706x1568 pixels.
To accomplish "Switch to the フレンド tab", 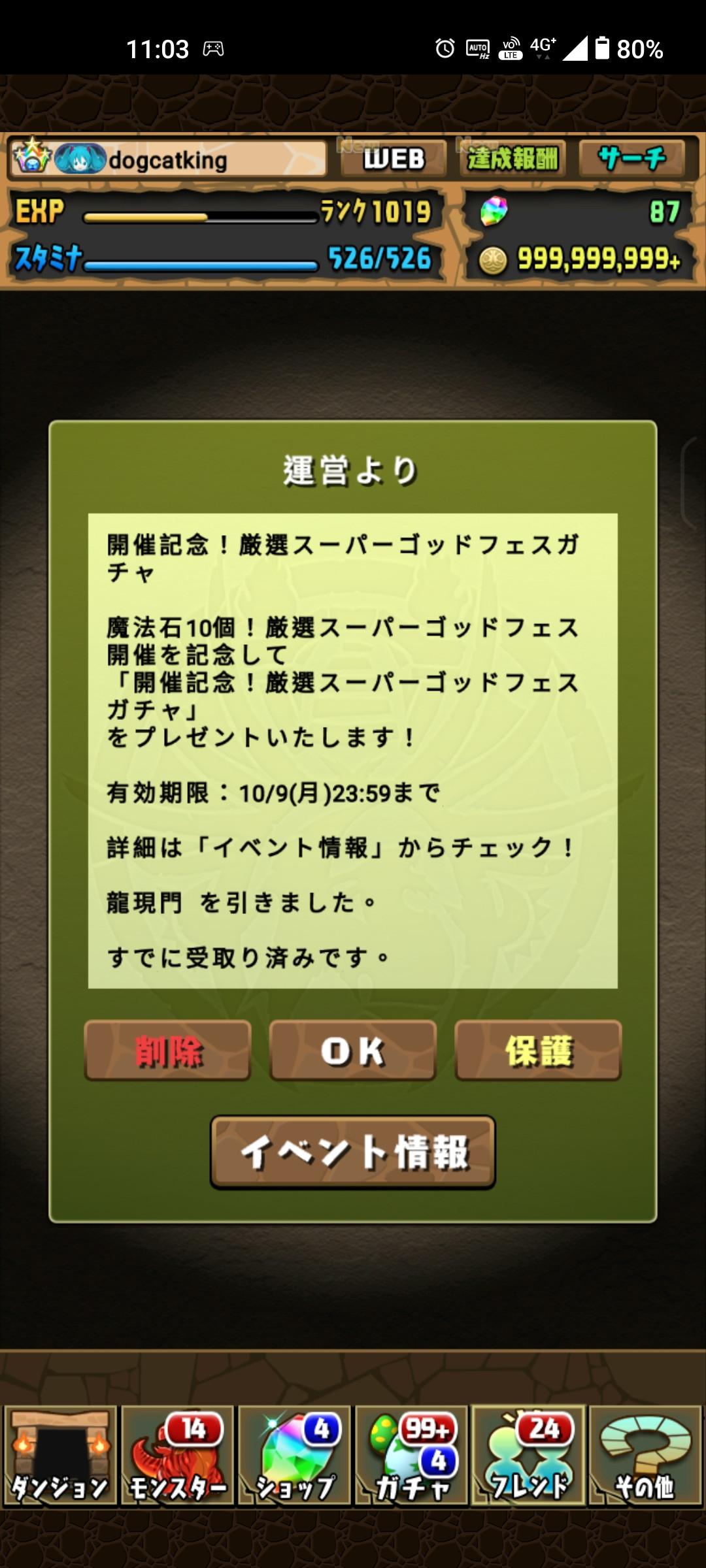I will point(528,1456).
